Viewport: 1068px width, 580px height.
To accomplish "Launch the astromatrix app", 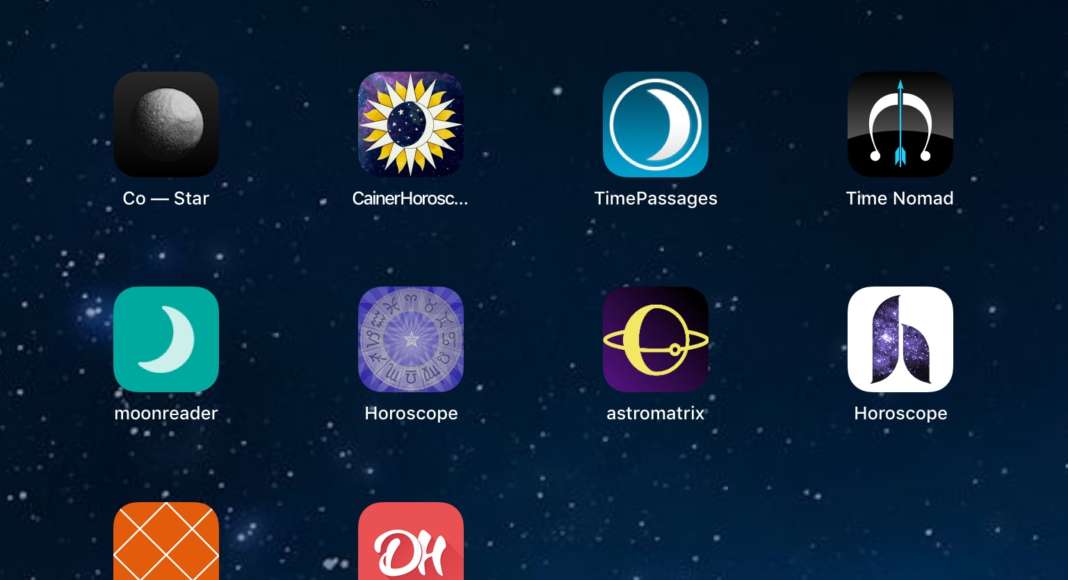I will click(x=656, y=340).
